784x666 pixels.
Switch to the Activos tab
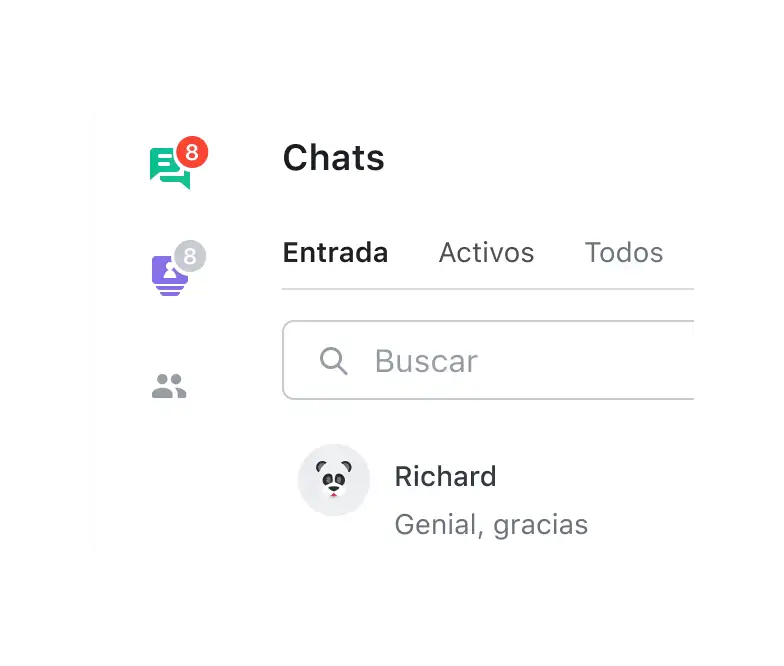click(486, 253)
